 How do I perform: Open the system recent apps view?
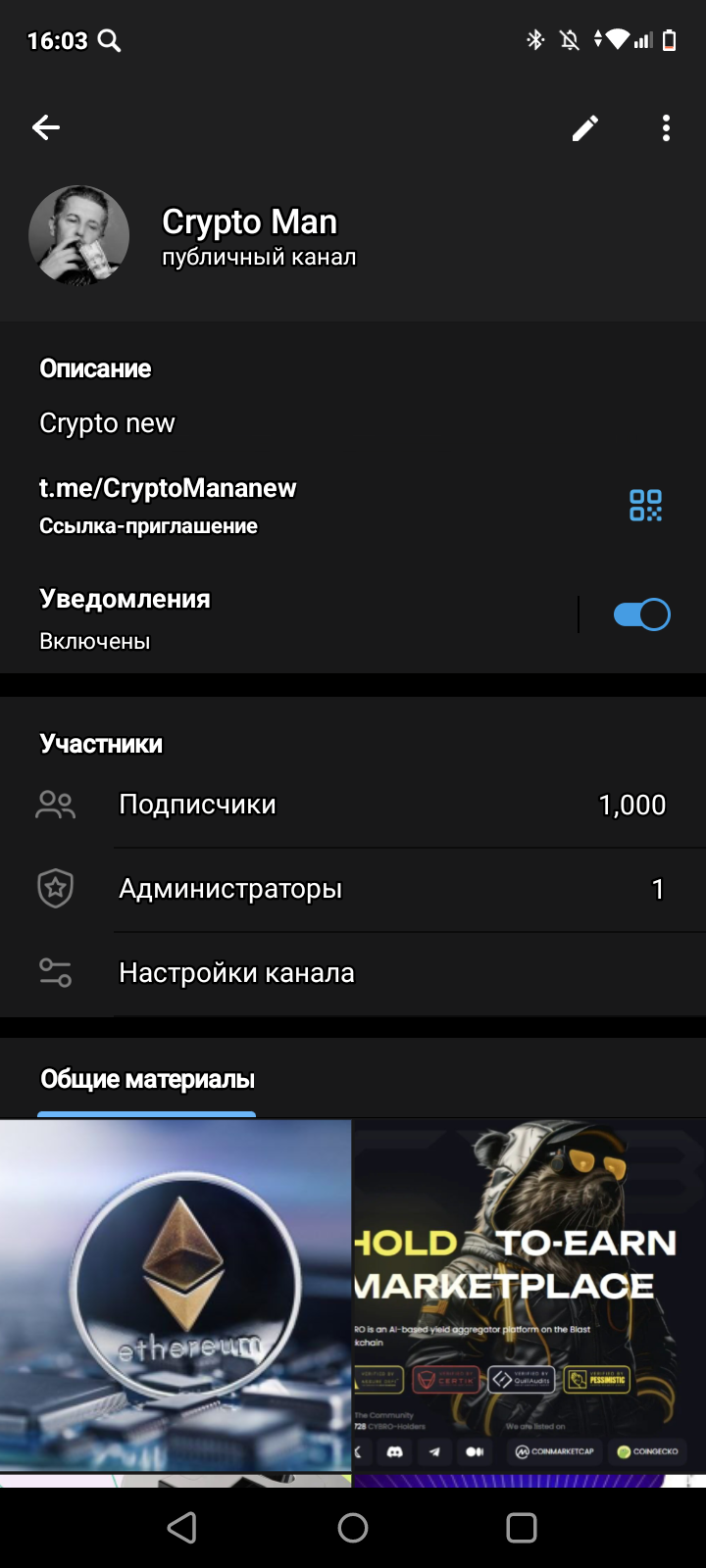[522, 1527]
